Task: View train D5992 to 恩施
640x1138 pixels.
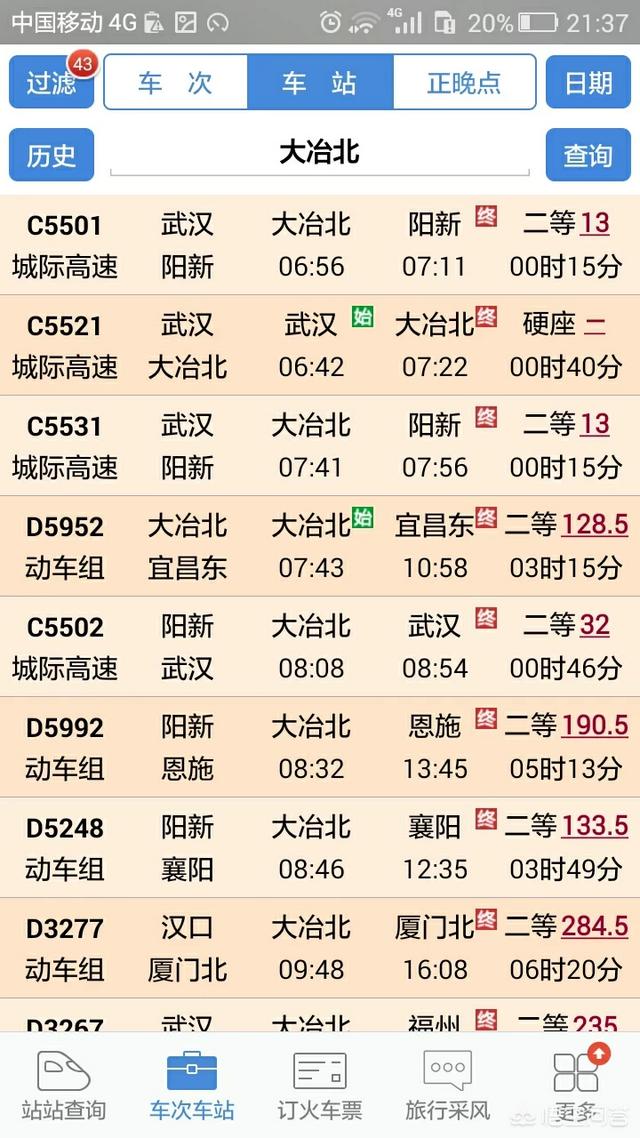Action: (320, 748)
